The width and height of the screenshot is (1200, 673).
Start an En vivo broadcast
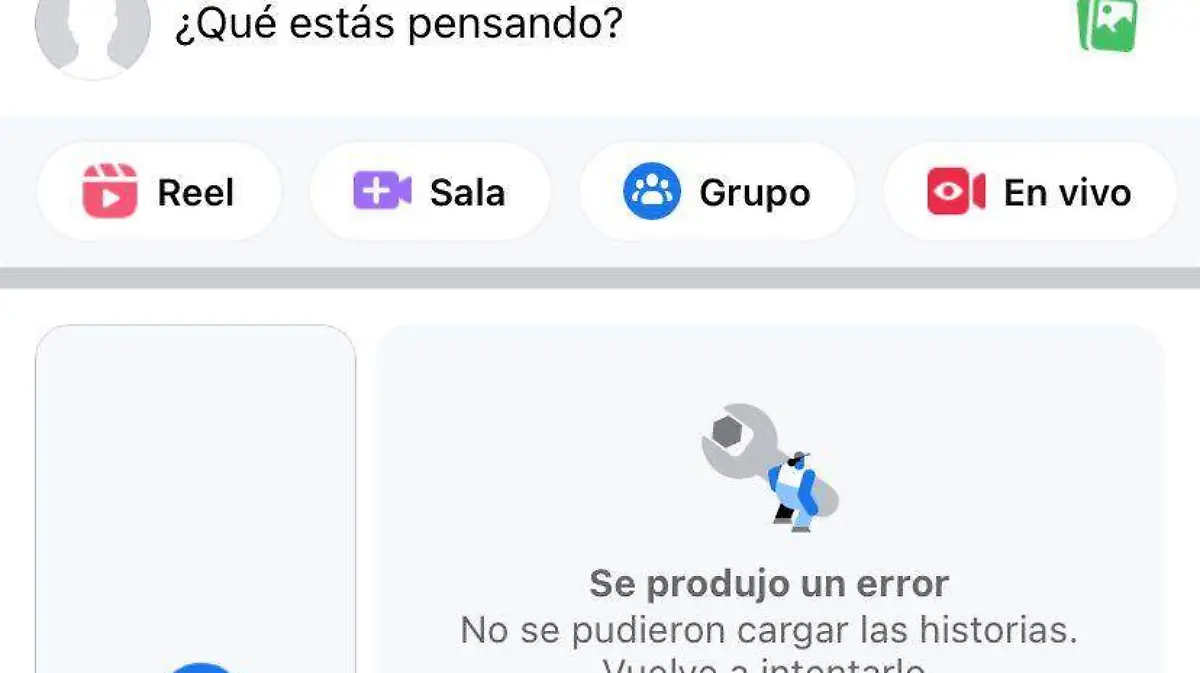1030,192
